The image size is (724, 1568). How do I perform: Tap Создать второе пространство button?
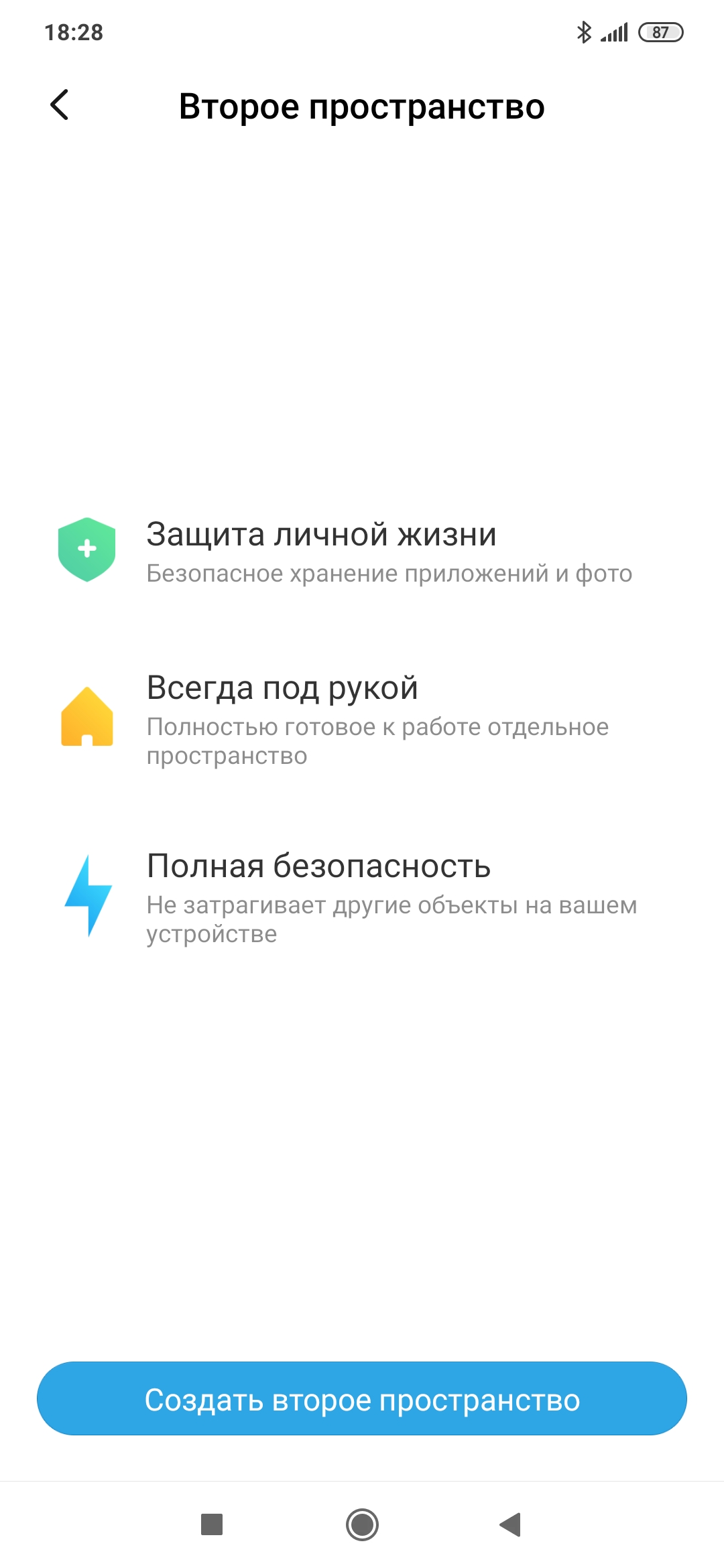point(362,1398)
